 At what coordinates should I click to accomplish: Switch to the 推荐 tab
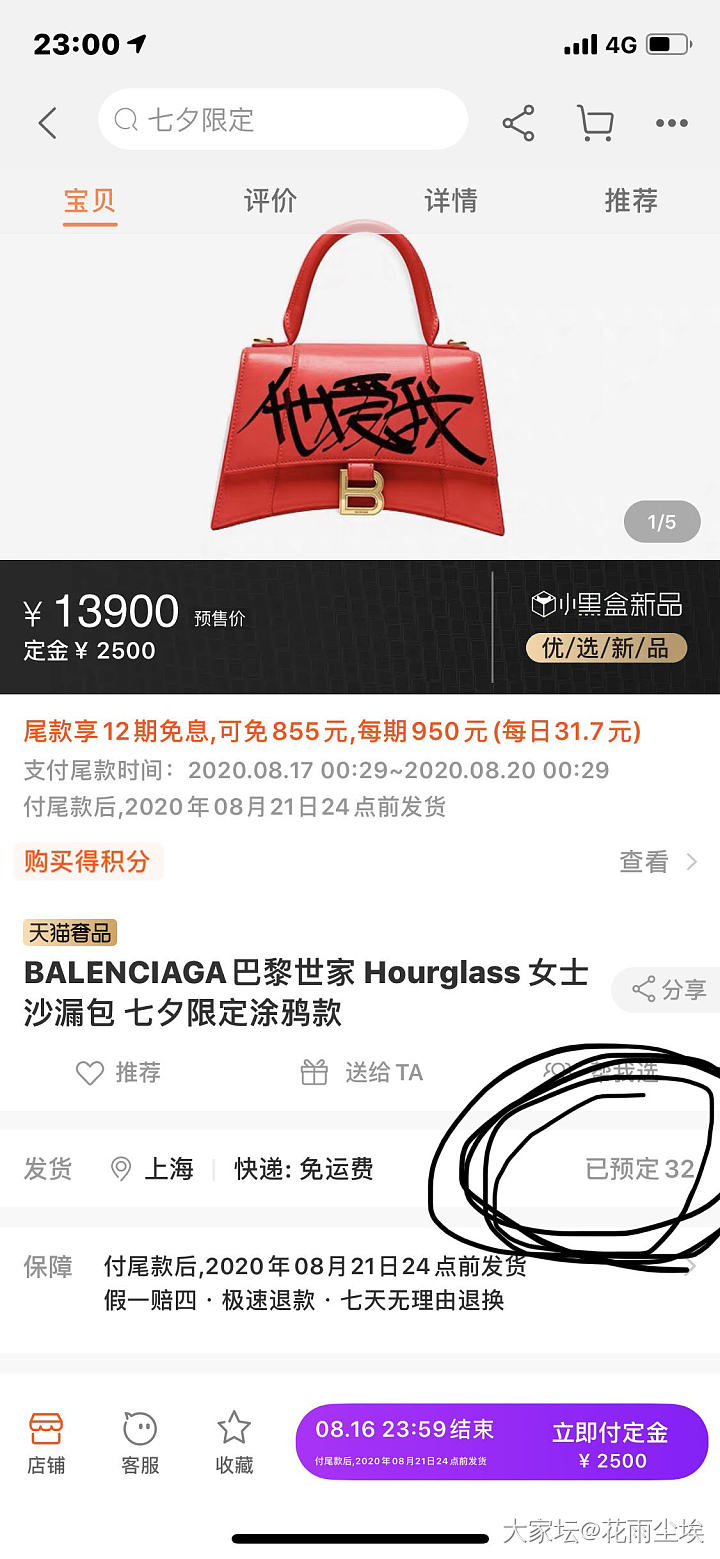pyautogui.click(x=631, y=201)
